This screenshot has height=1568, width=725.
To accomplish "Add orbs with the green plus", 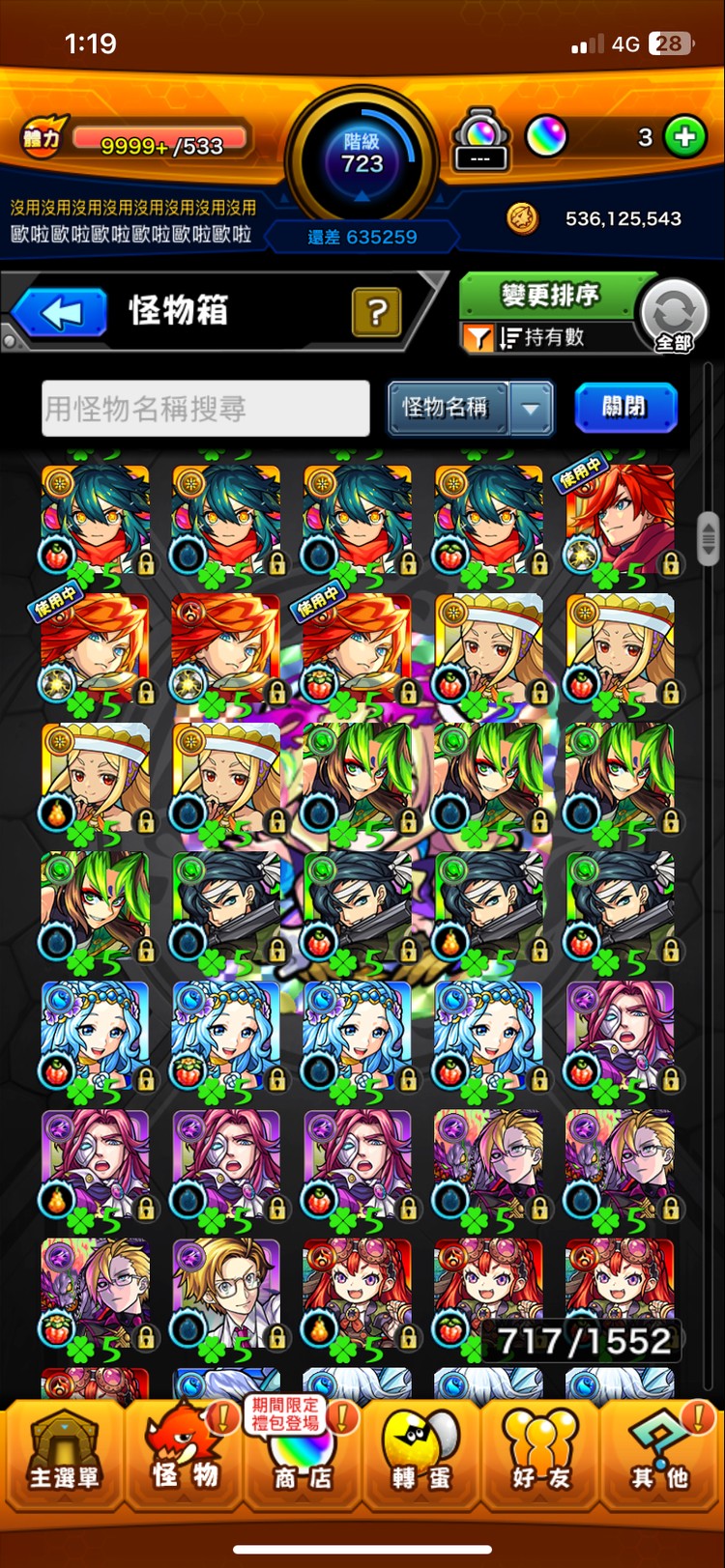I will point(685,137).
